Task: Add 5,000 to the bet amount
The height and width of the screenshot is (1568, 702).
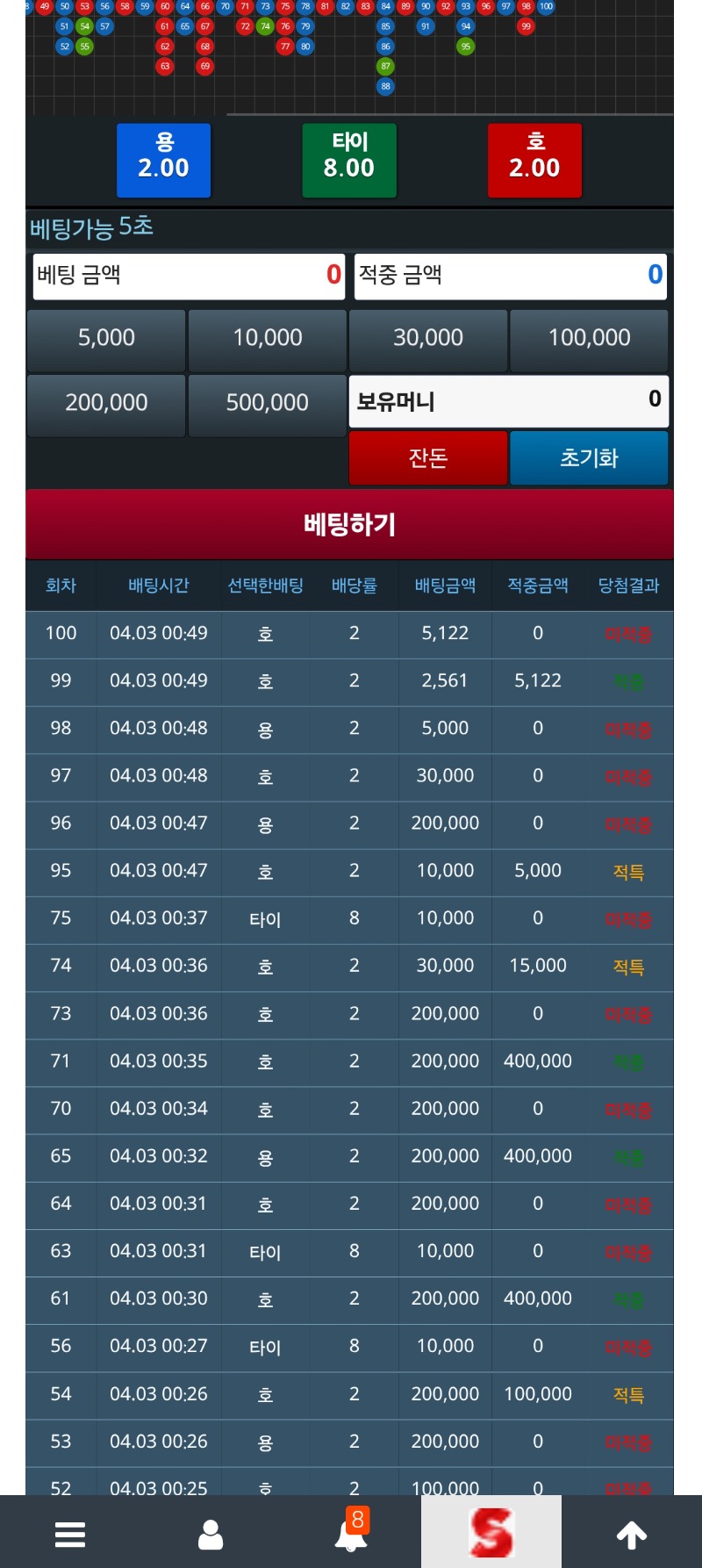Action: click(106, 338)
